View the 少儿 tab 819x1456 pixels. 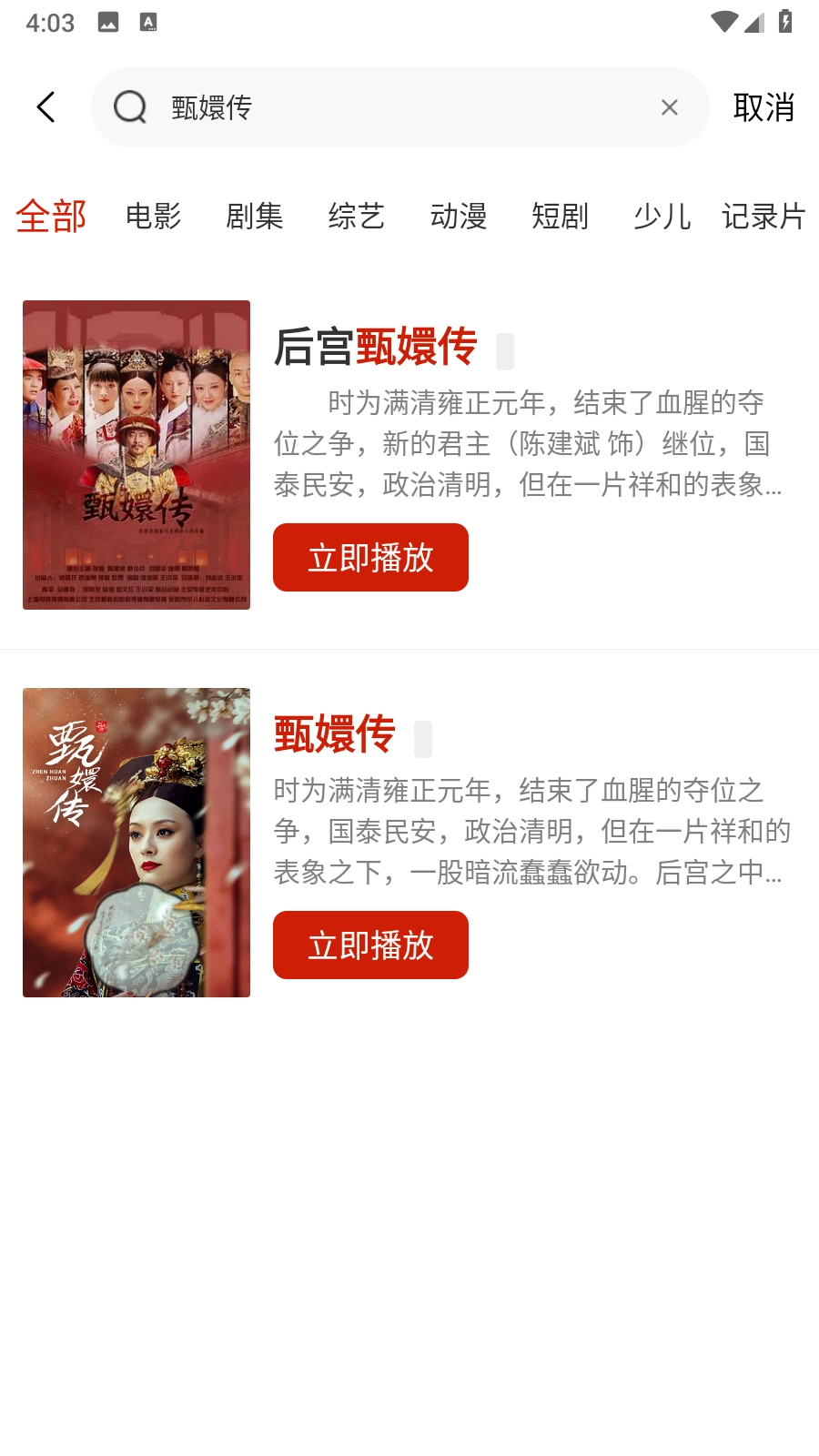pos(662,217)
